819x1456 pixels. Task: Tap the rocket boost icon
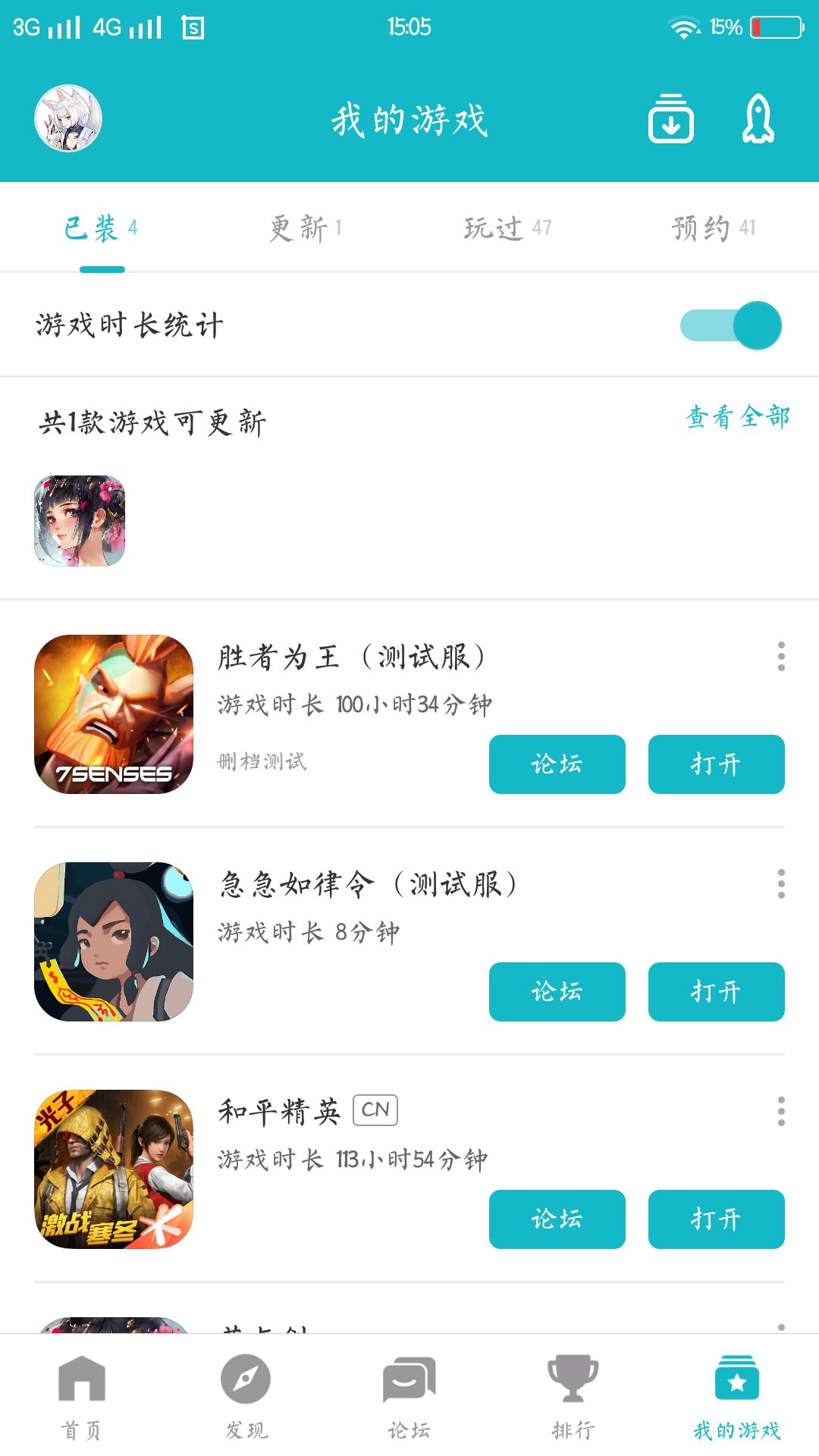758,119
